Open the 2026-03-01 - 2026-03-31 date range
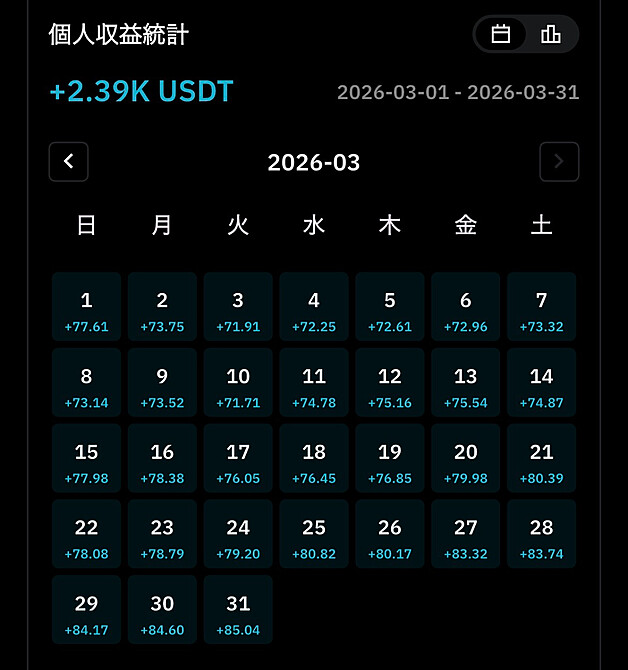628x670 pixels. coord(458,93)
